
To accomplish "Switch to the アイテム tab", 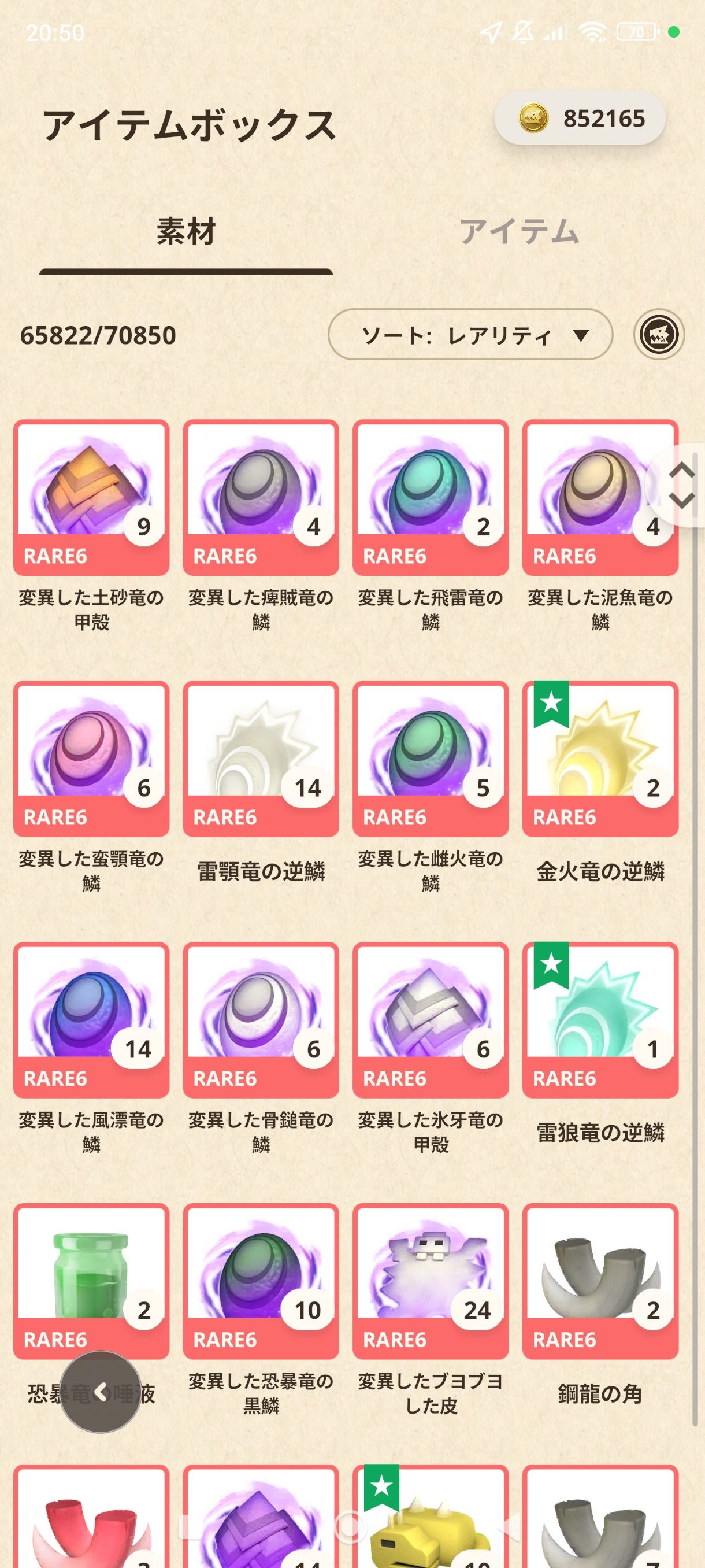I will click(x=518, y=232).
